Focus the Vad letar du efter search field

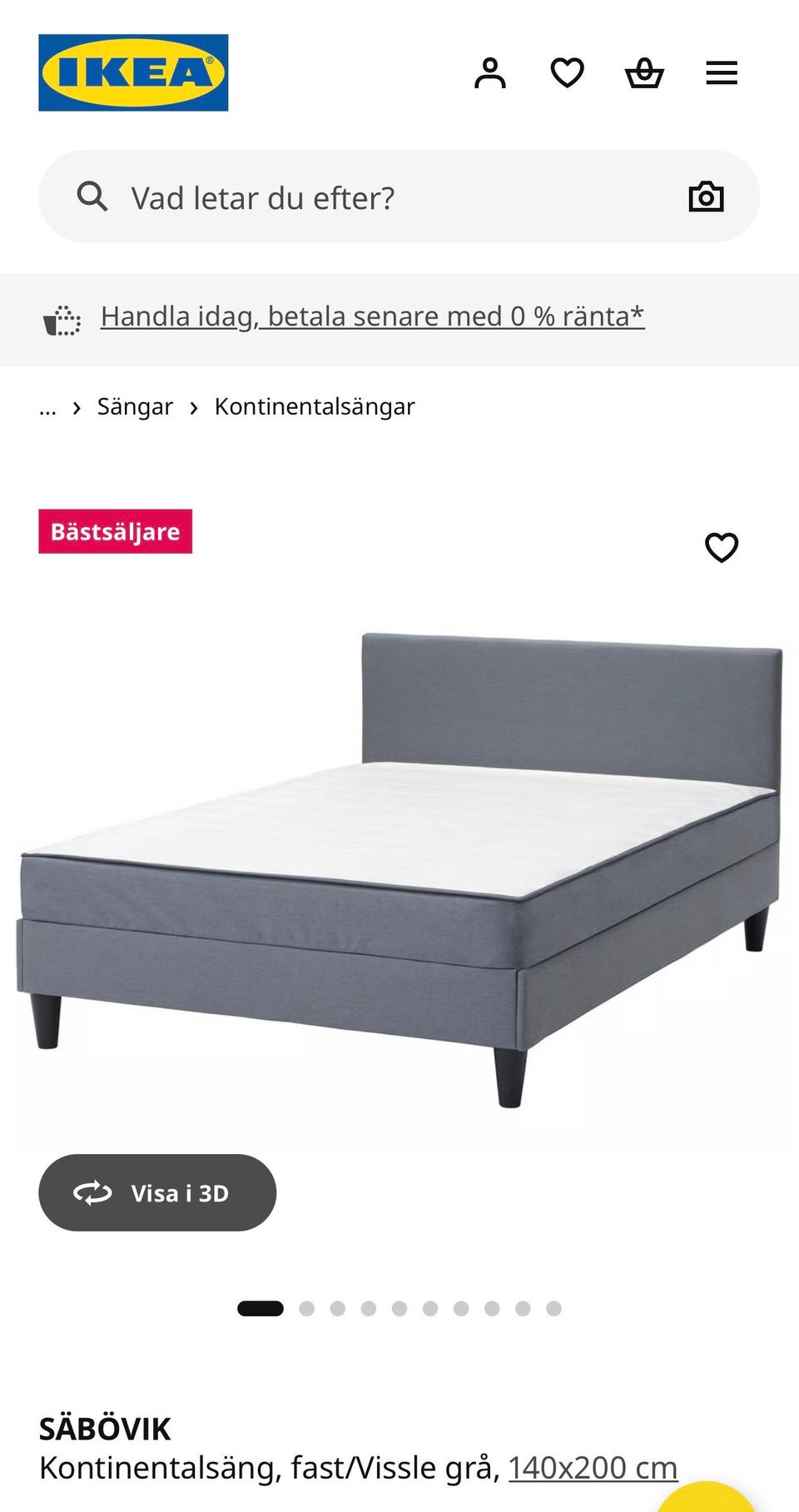pyautogui.click(x=262, y=197)
